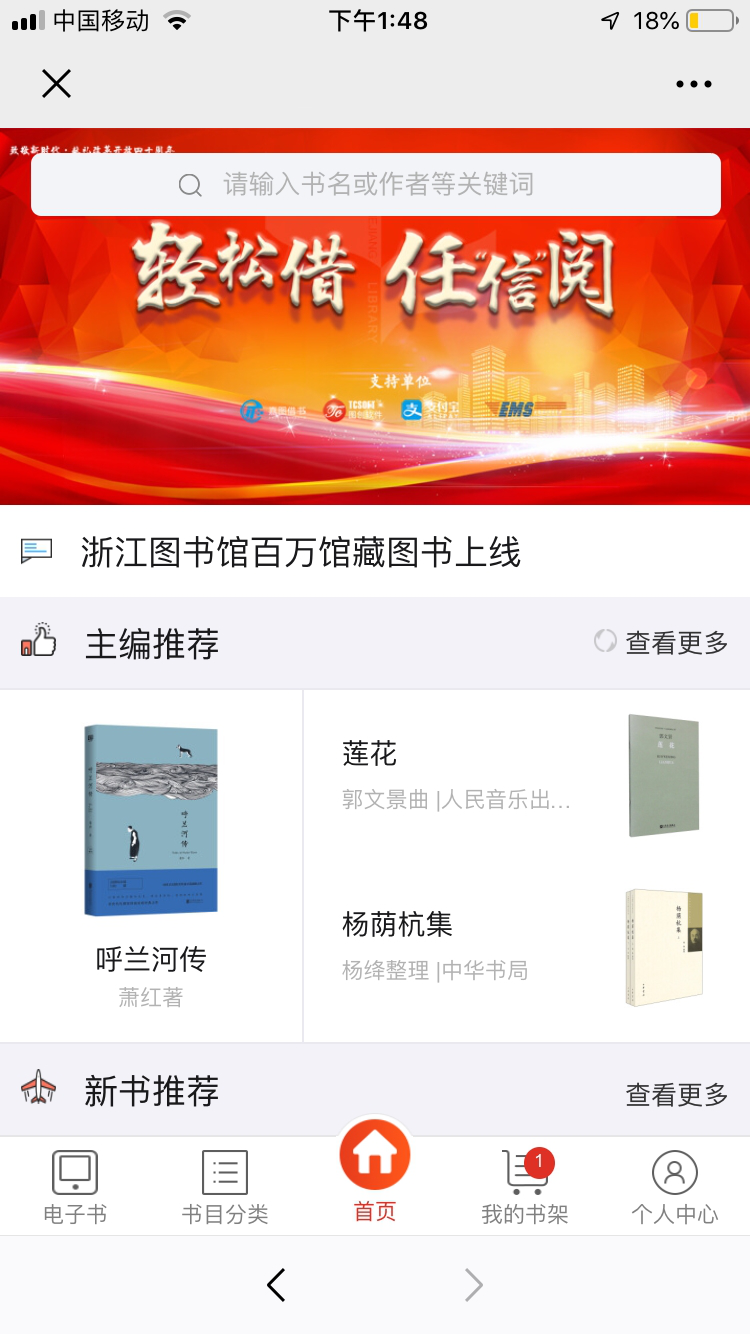Switch to the 电子书 tab
The width and height of the screenshot is (750, 1334).
tap(75, 1187)
